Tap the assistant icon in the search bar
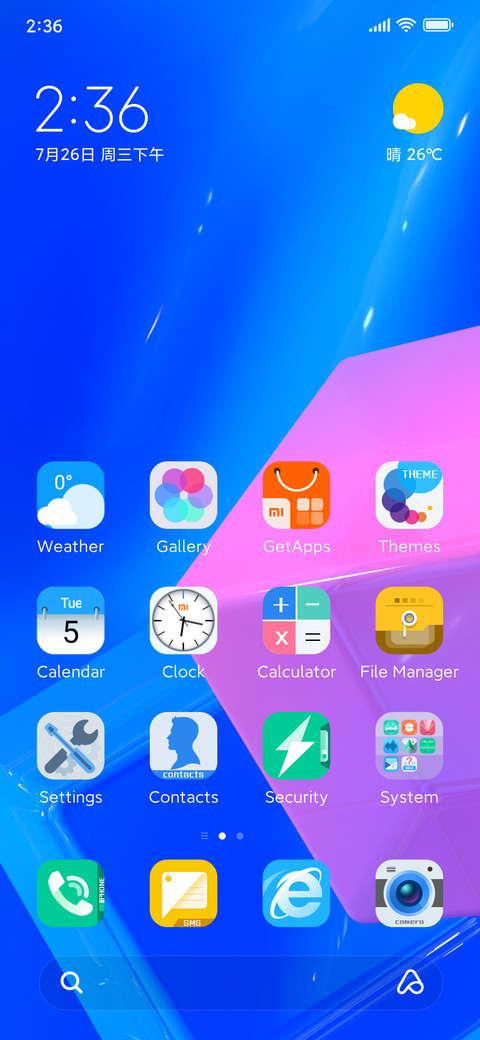Screen dimensions: 480x1040 pos(410,982)
